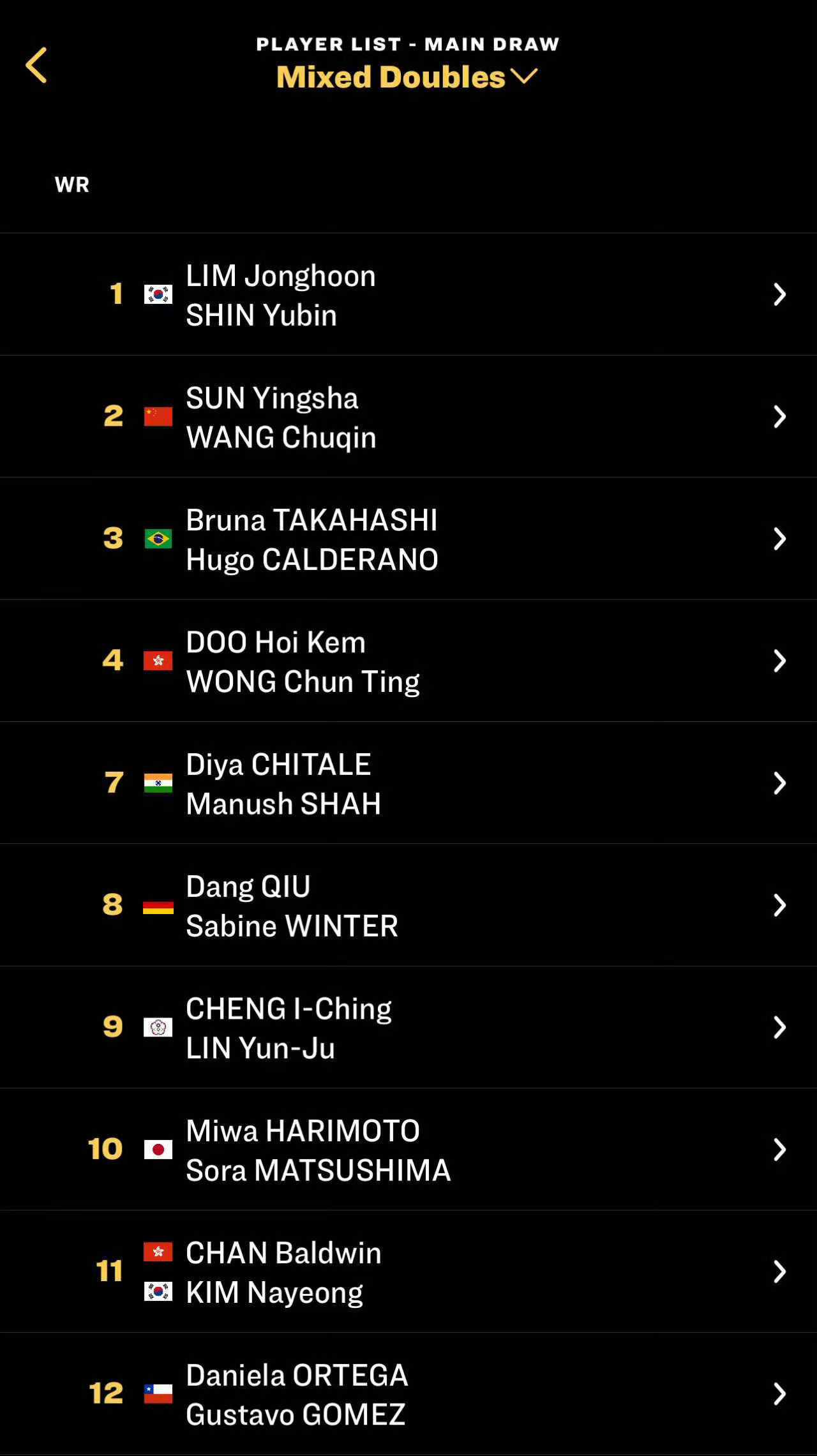Open the Miwa HARIMOTO and Sora MATSUSHIMA row
817x1456 pixels.
pos(408,1150)
